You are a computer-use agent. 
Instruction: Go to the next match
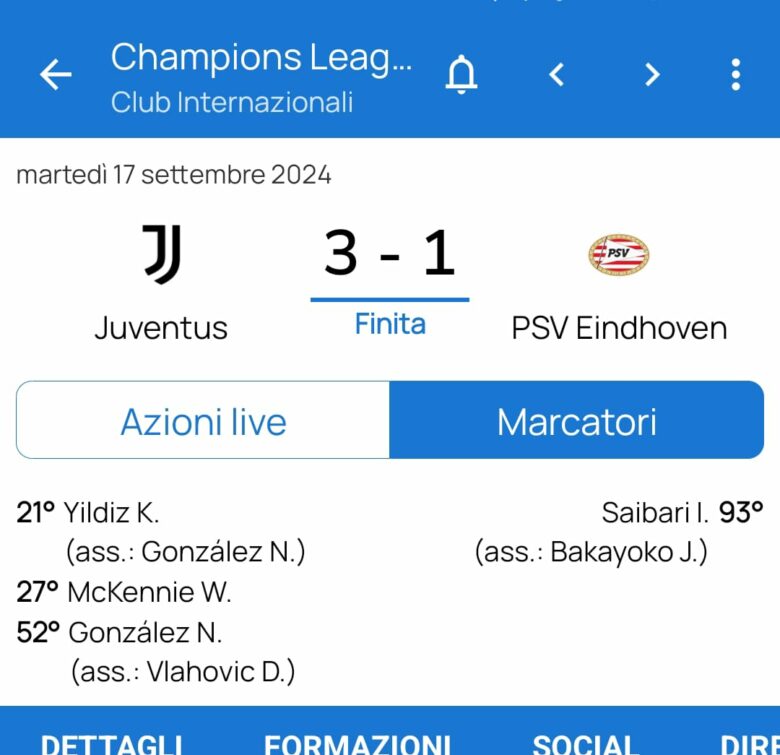652,75
